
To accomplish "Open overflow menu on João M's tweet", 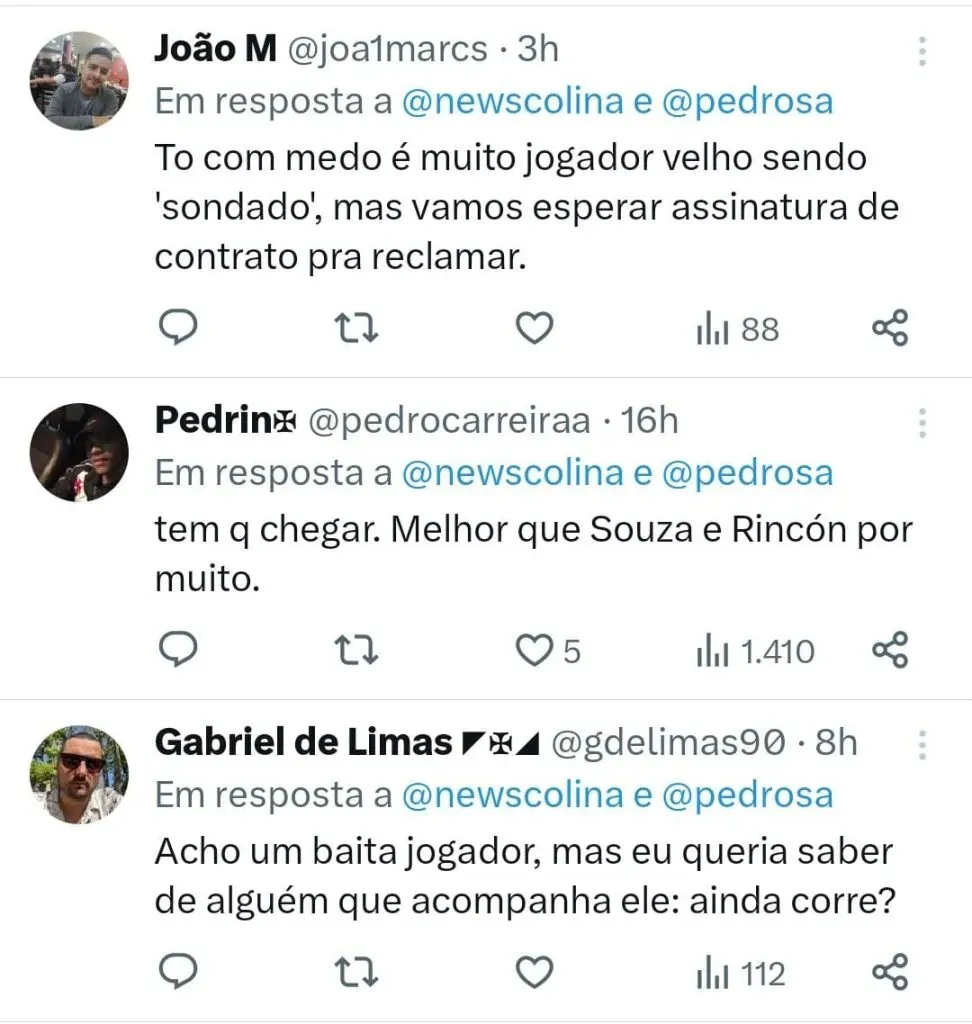I will point(922,51).
